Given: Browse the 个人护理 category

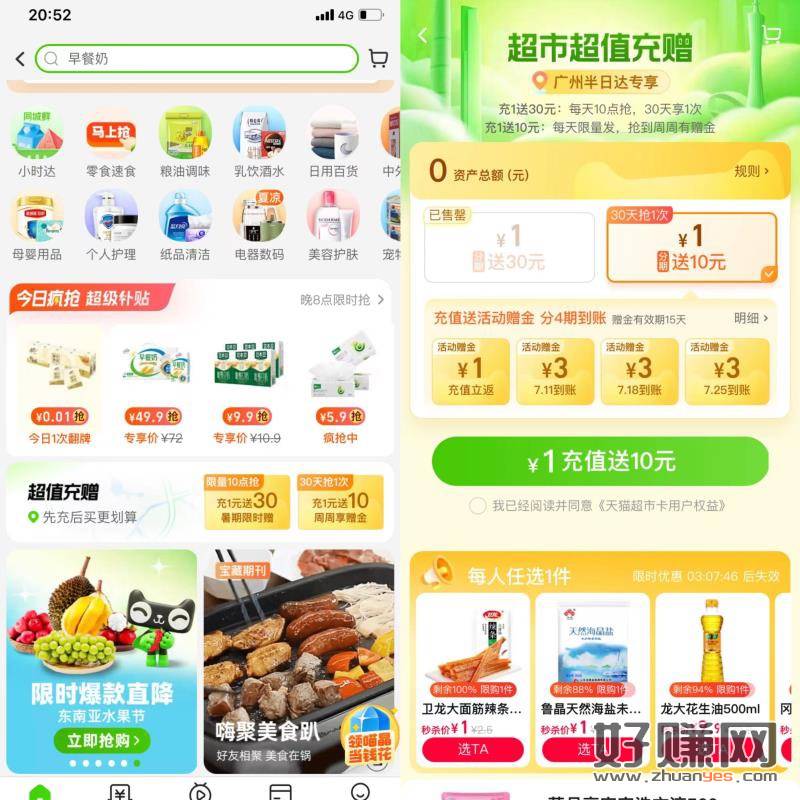Looking at the screenshot, I should pyautogui.click(x=111, y=227).
